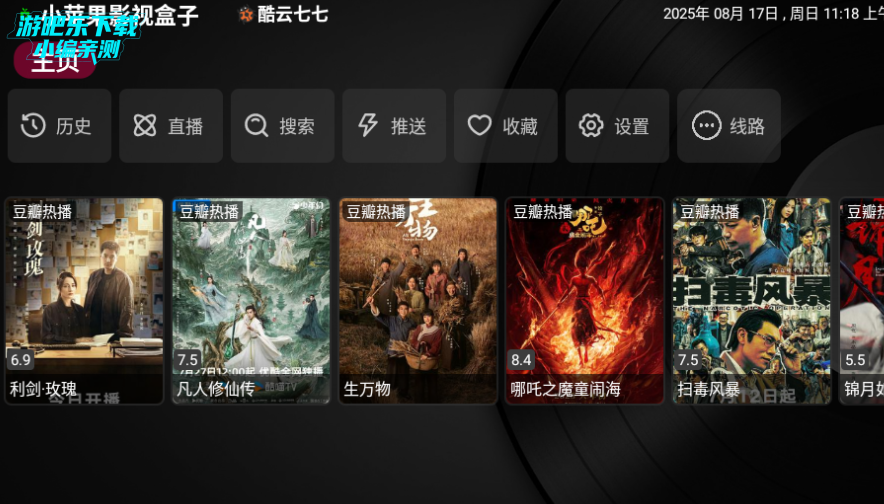Open the 历史 history button
This screenshot has height=504, width=884.
pos(59,126)
